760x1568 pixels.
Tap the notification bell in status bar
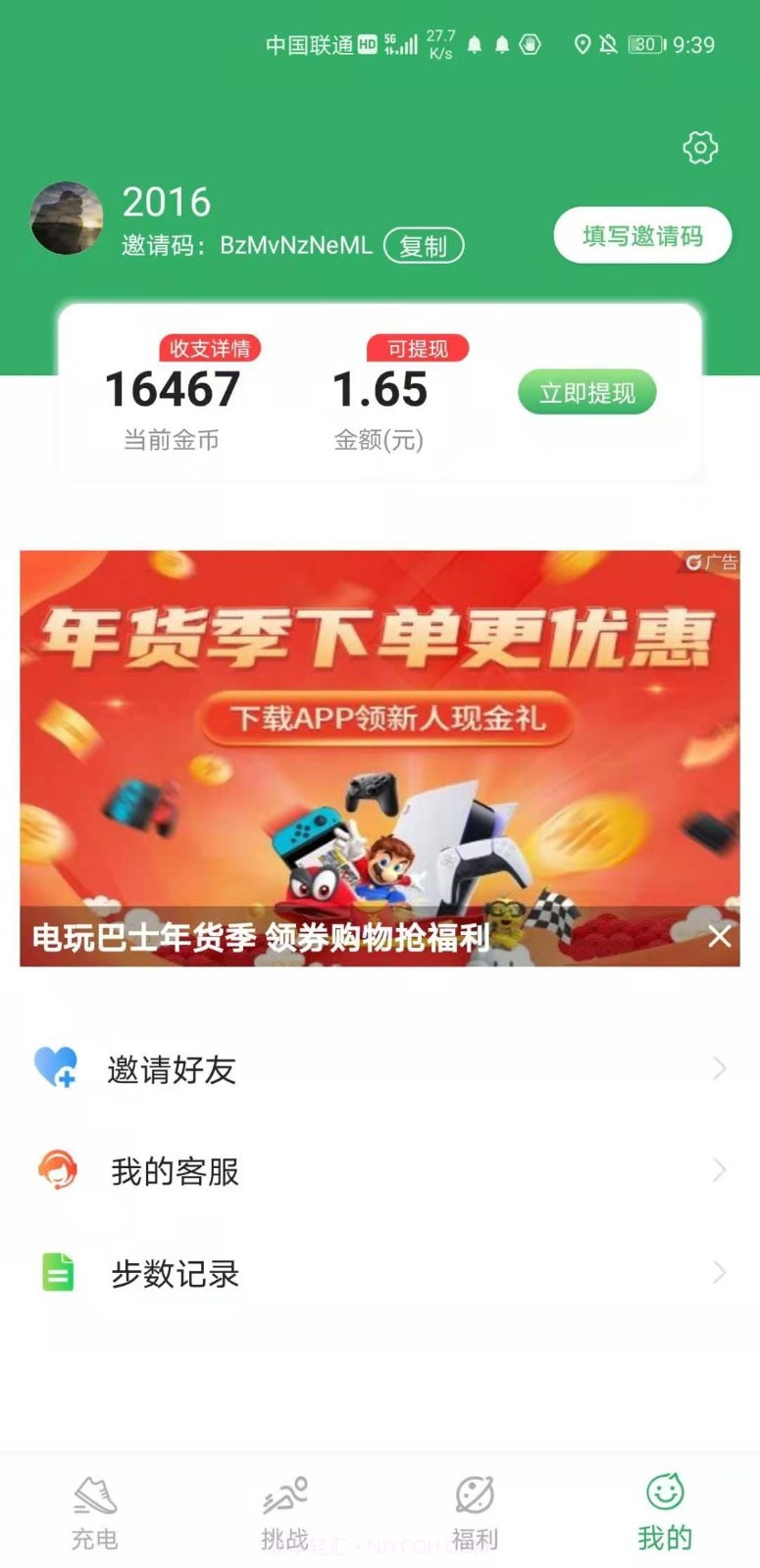pos(476,43)
